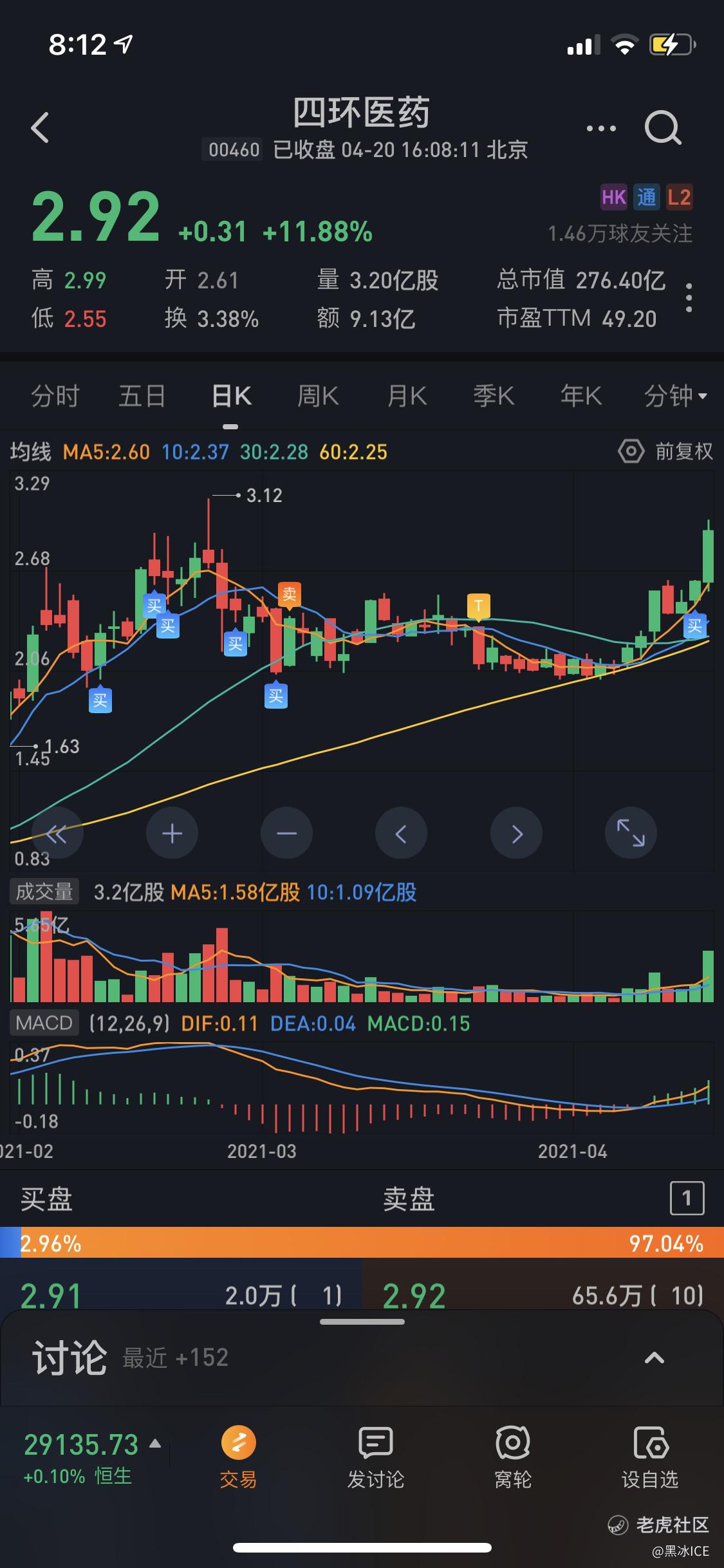This screenshot has width=724, height=1568.
Task: Move chart one step right
Action: pos(516,834)
